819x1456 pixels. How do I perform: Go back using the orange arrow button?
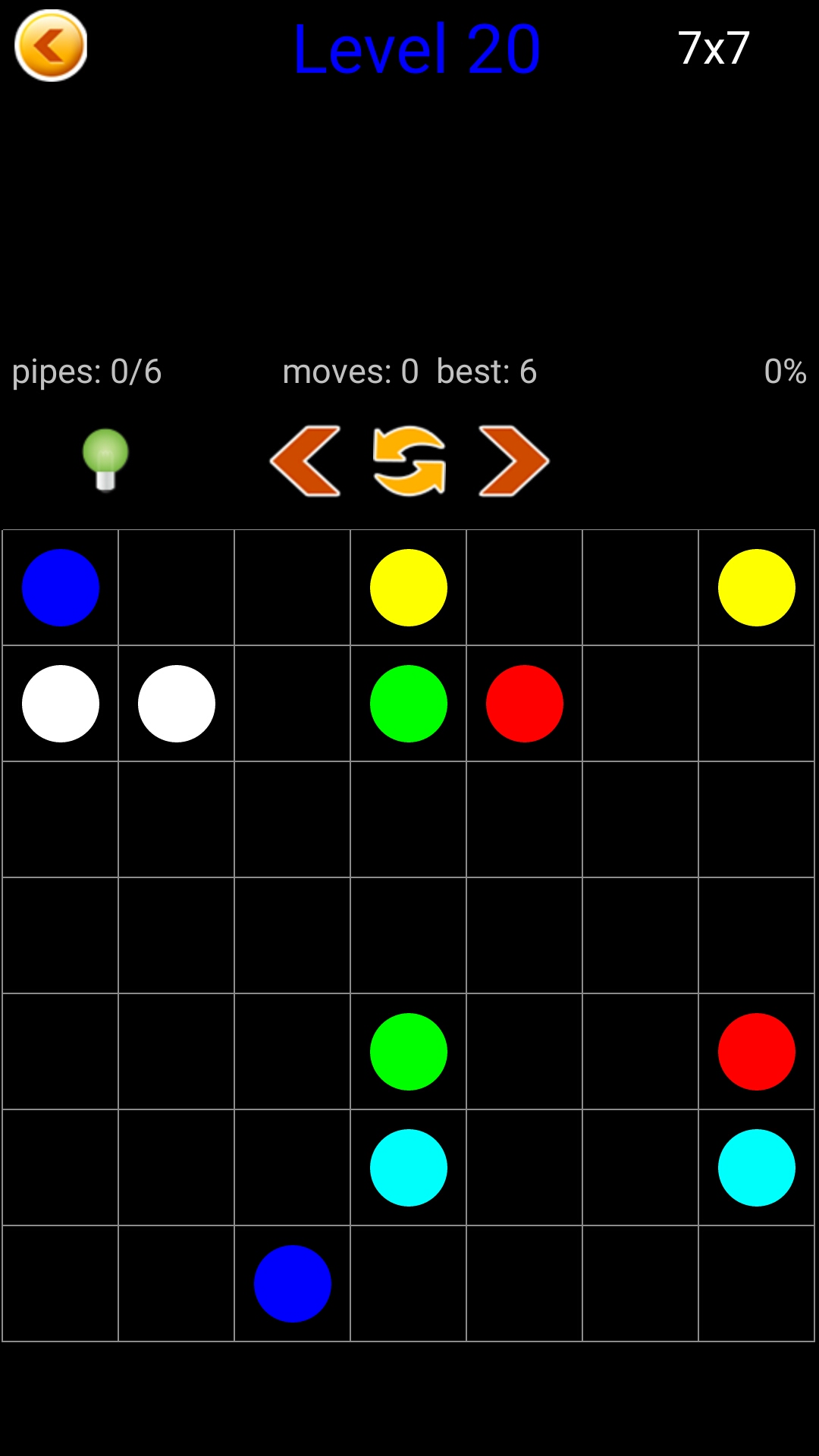click(x=51, y=46)
